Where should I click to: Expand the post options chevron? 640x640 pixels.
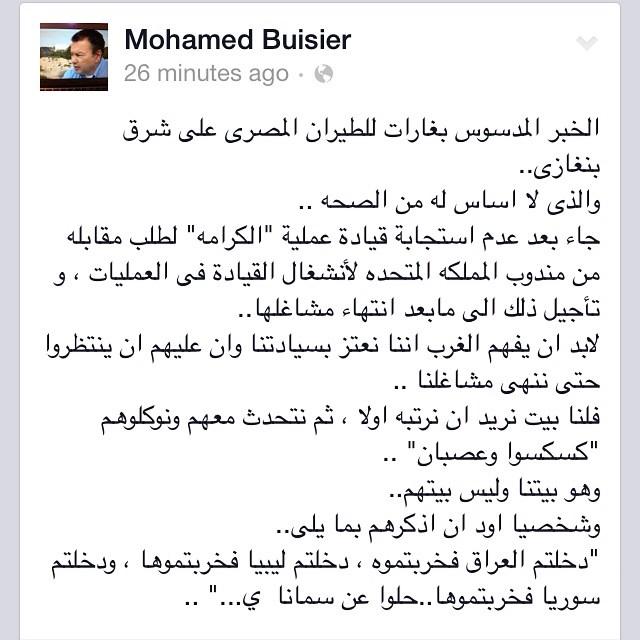587,42
